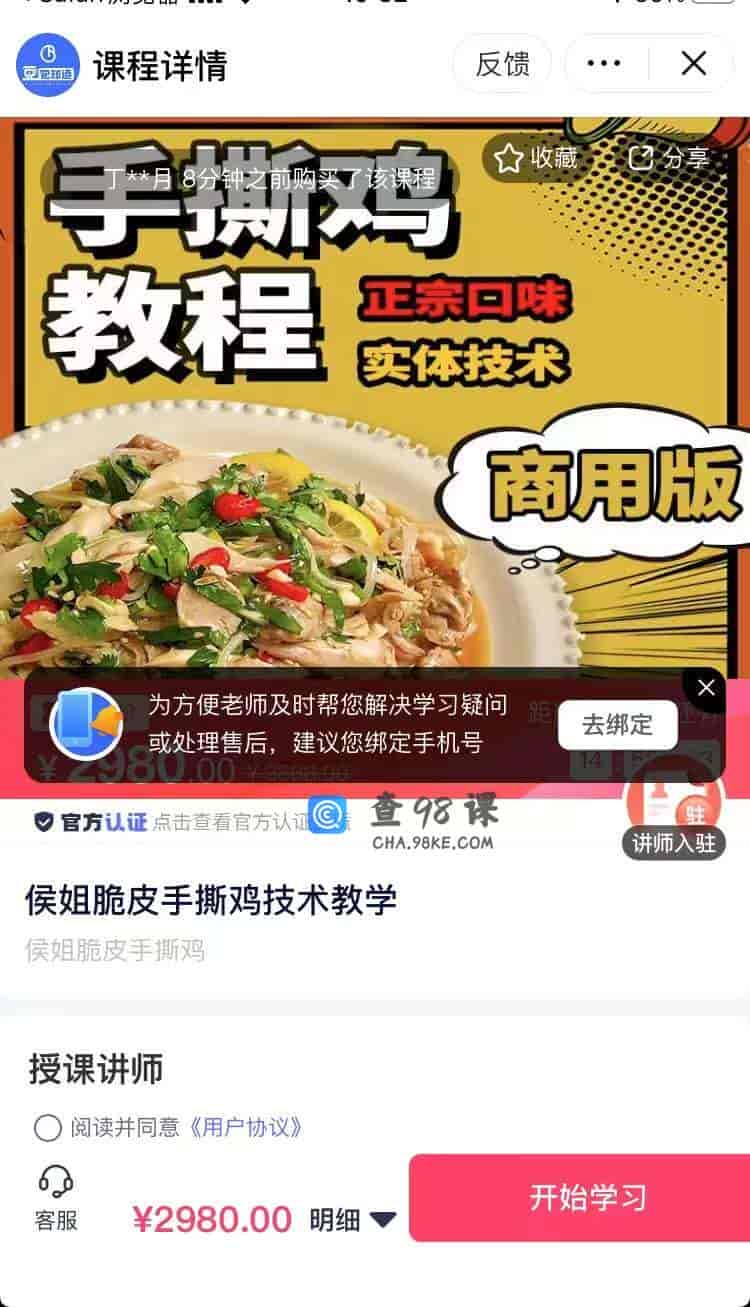Click the 去绑定 button to bind phone

(x=617, y=726)
